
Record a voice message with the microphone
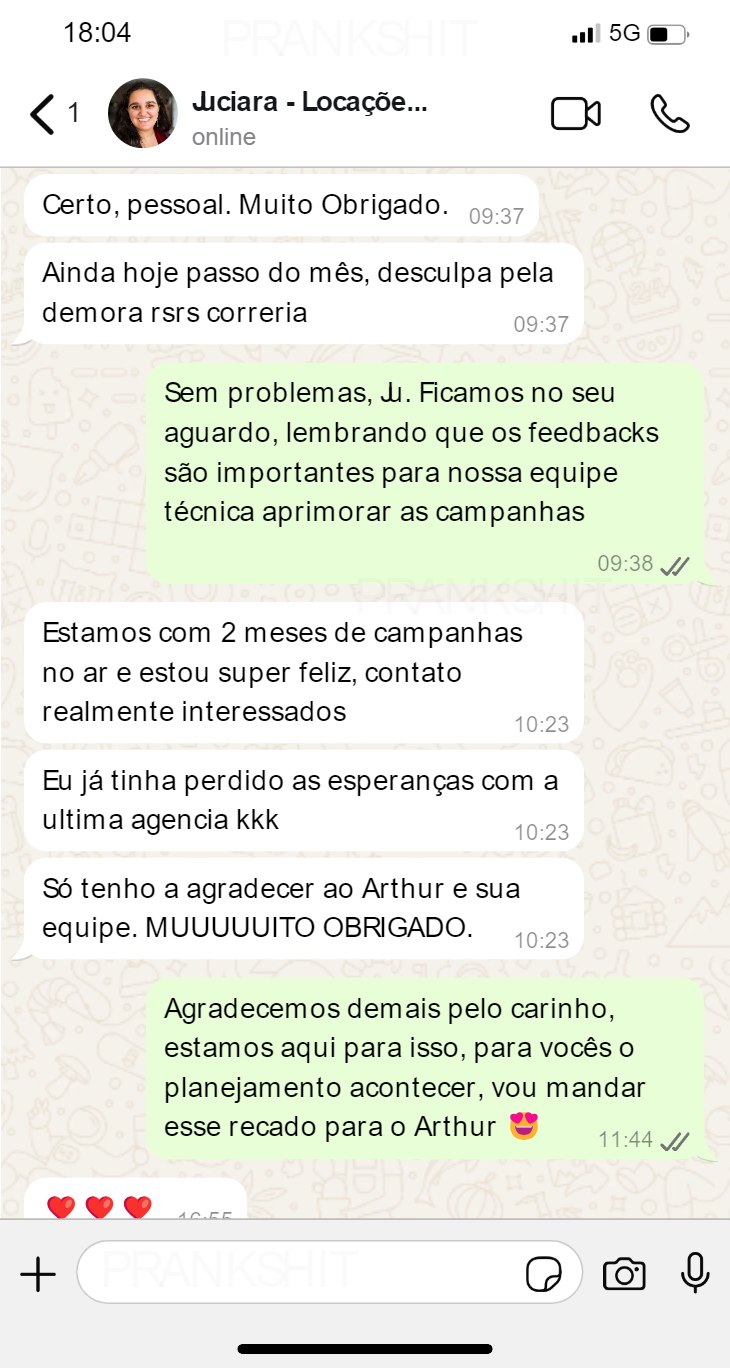pos(695,1273)
